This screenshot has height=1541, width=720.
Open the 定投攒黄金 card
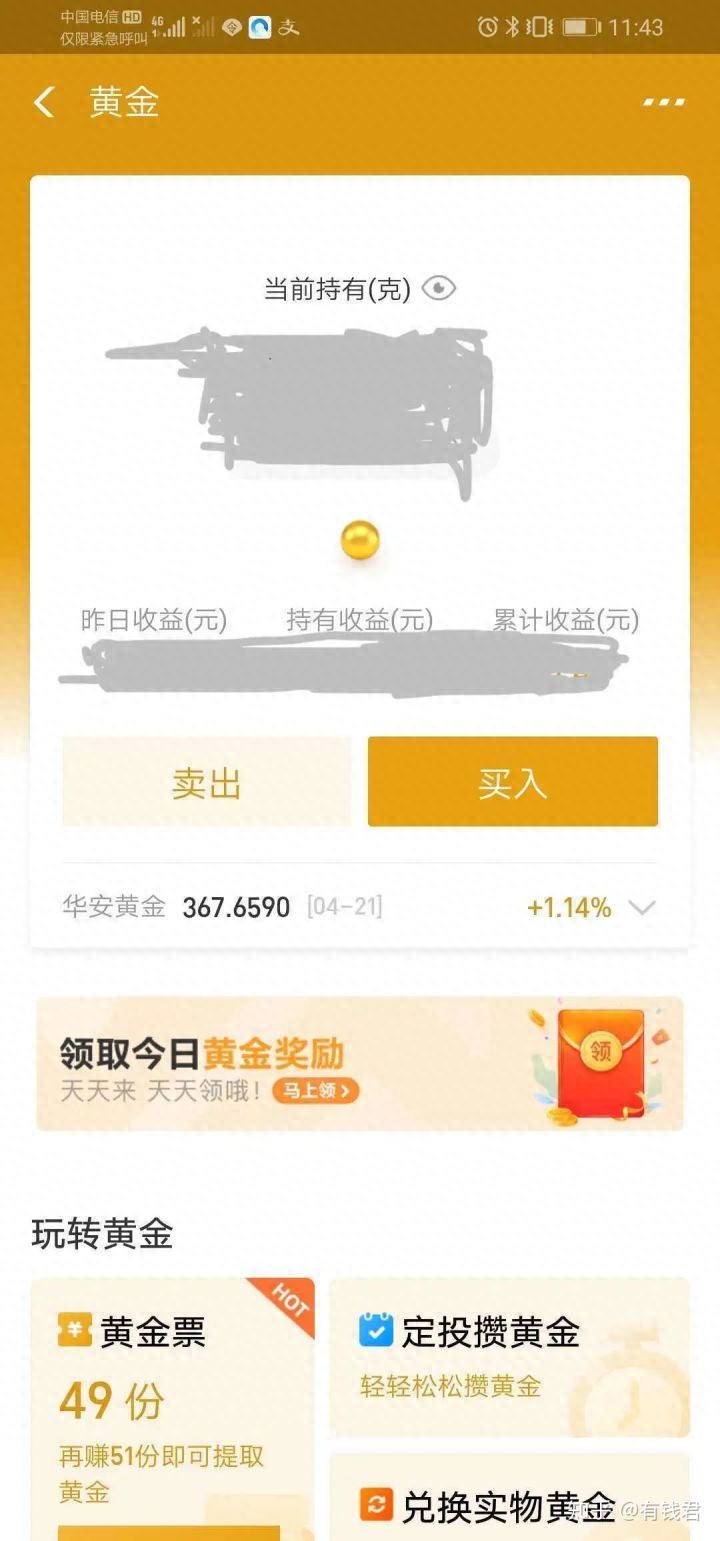(508, 1356)
